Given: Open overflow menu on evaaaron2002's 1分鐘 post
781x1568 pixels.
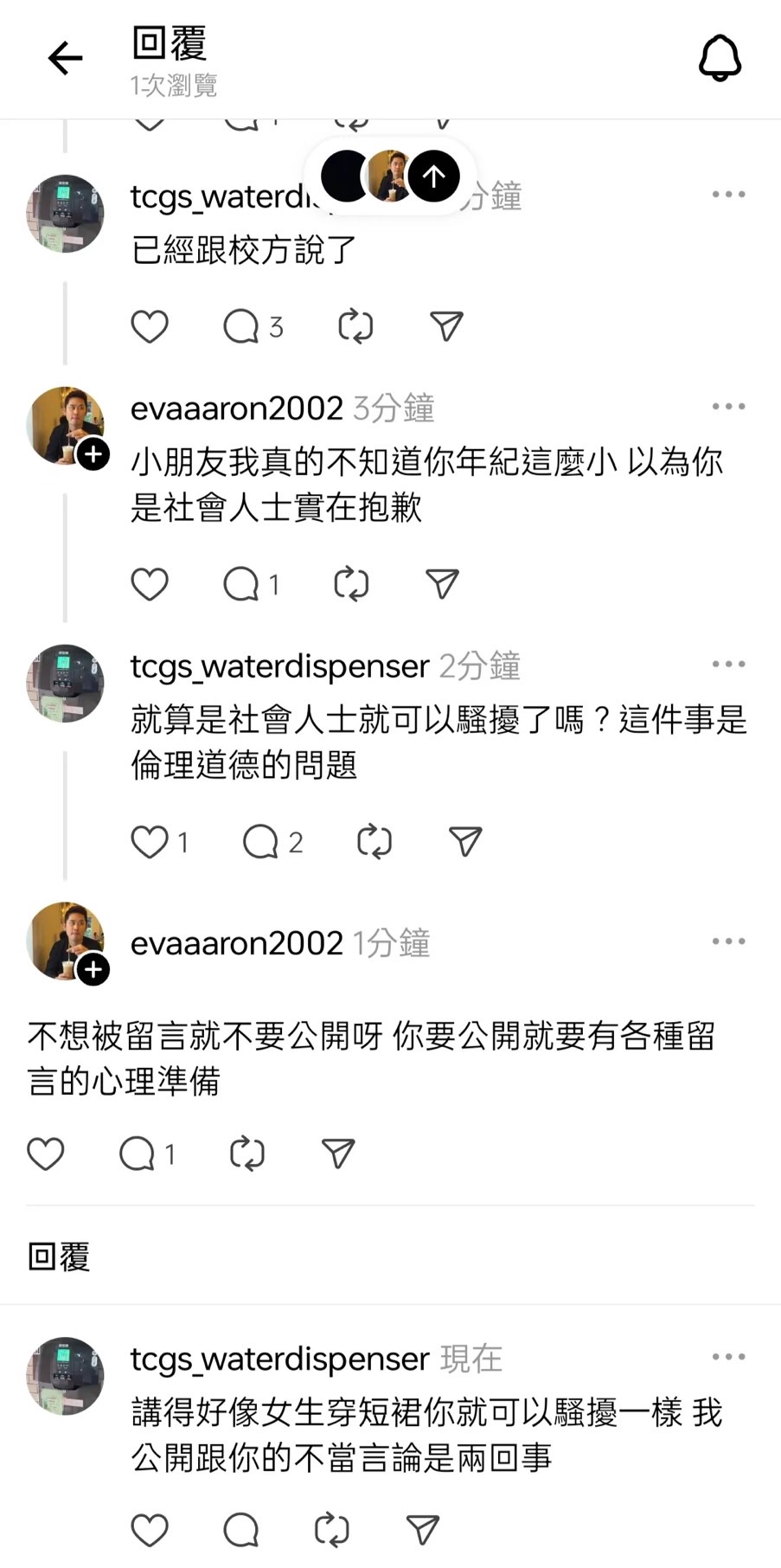Looking at the screenshot, I should coord(728,941).
